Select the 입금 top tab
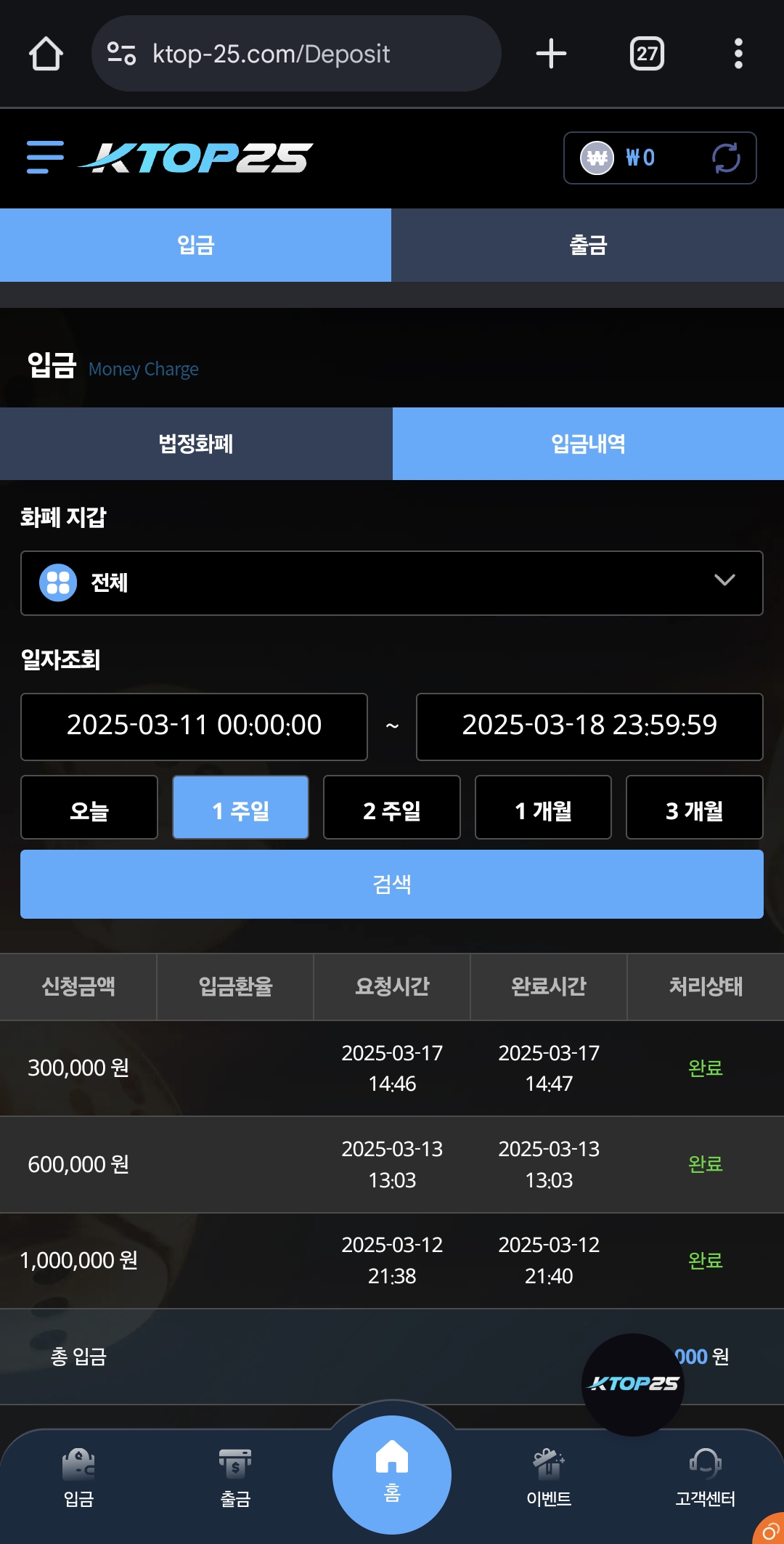The height and width of the screenshot is (1544, 784). (195, 245)
